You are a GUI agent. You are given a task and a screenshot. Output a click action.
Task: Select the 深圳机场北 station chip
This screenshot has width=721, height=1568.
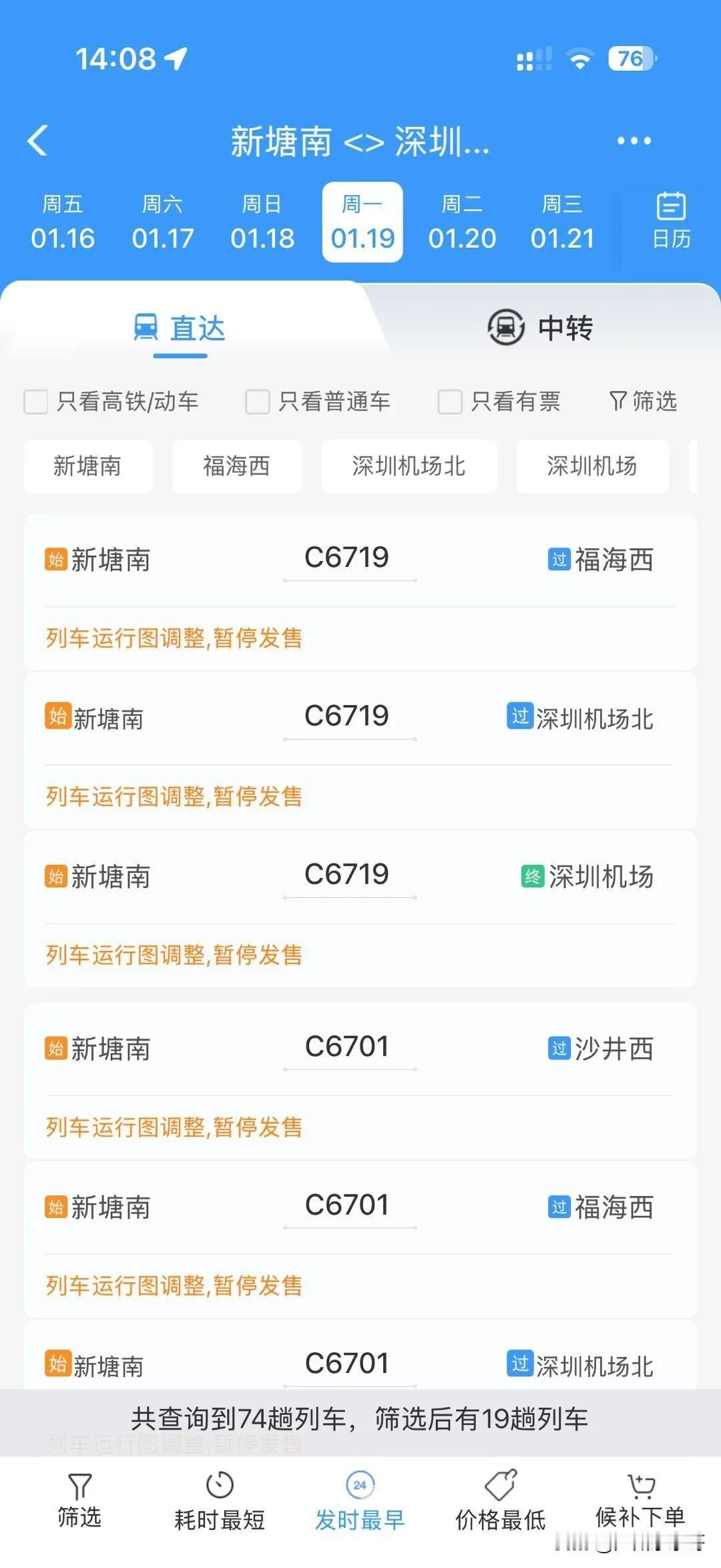[409, 466]
